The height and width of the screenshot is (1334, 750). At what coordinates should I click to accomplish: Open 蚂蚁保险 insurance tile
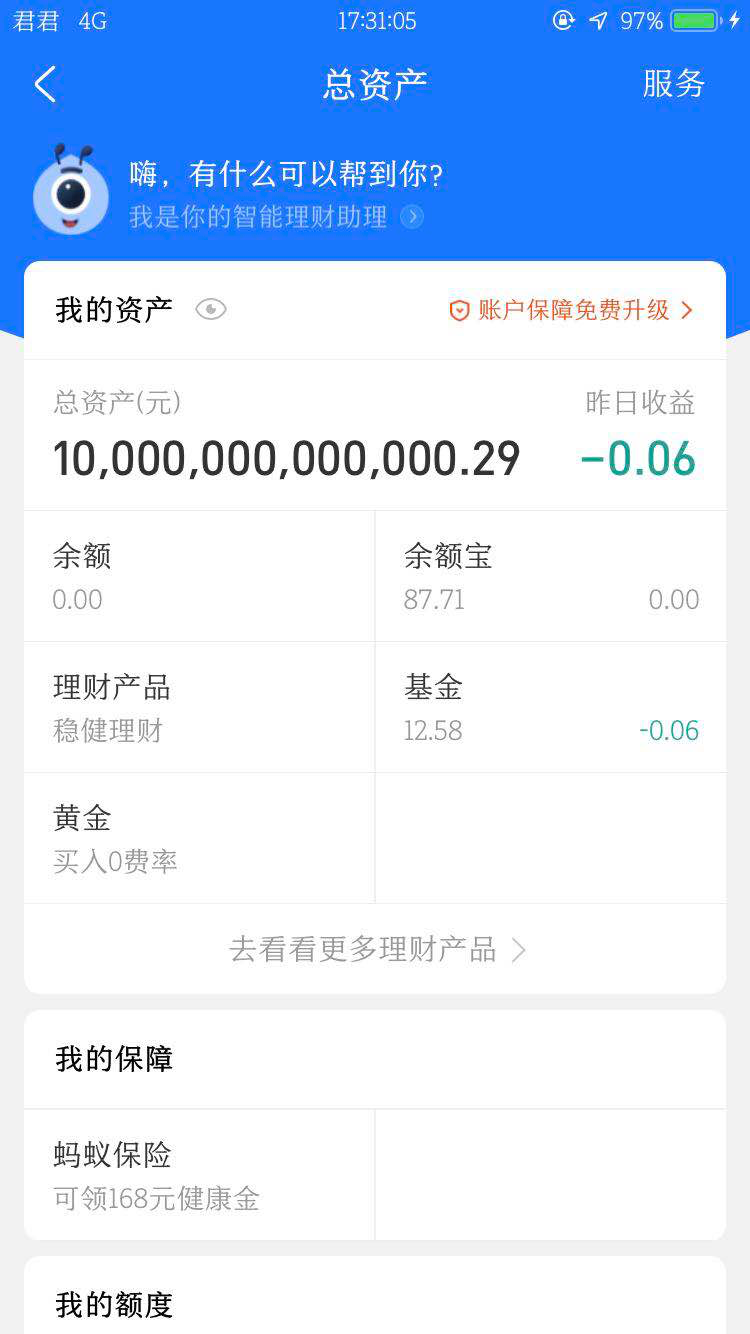tap(199, 1174)
